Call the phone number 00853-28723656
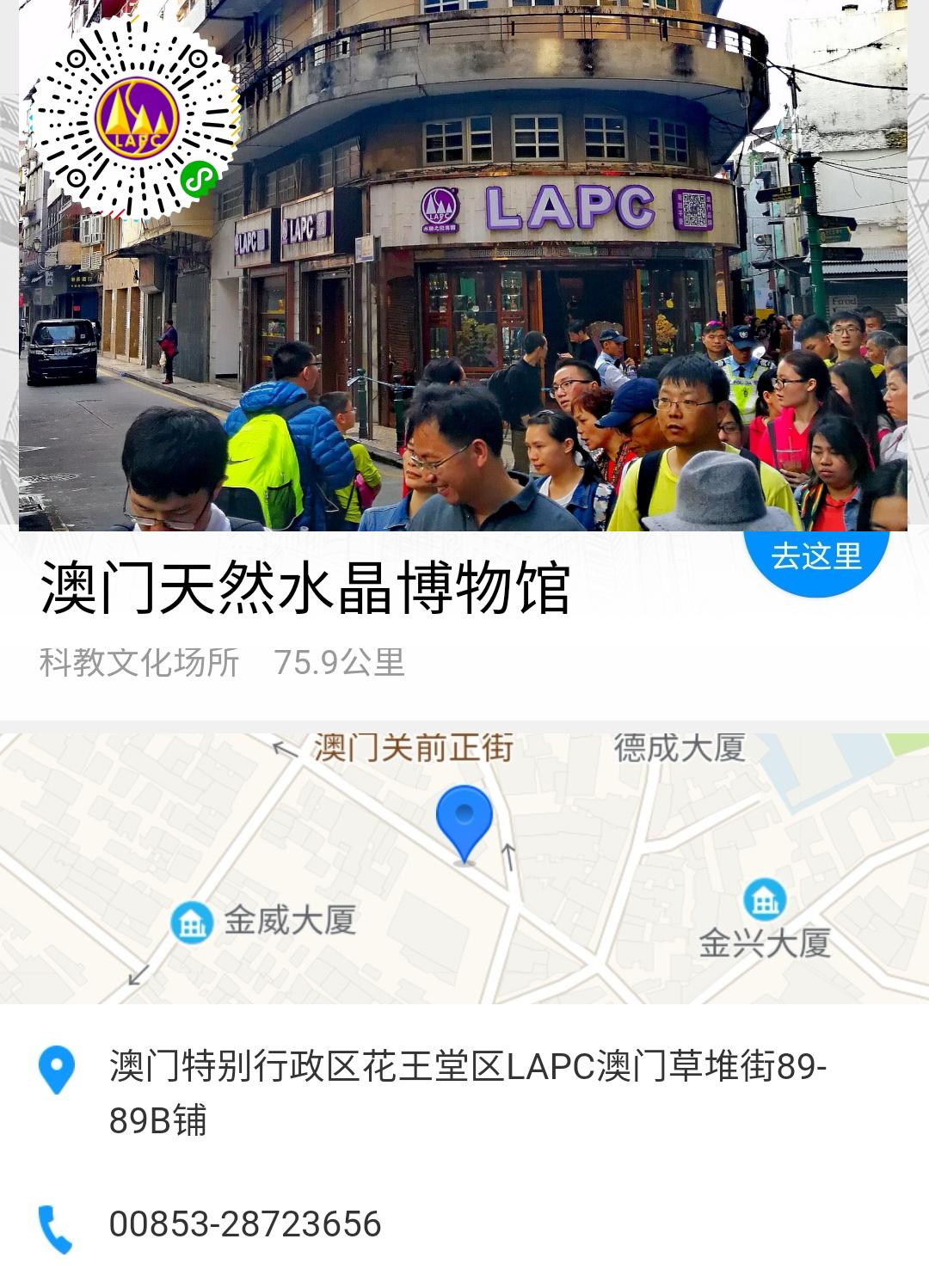The height and width of the screenshot is (1288, 929). click(245, 1224)
